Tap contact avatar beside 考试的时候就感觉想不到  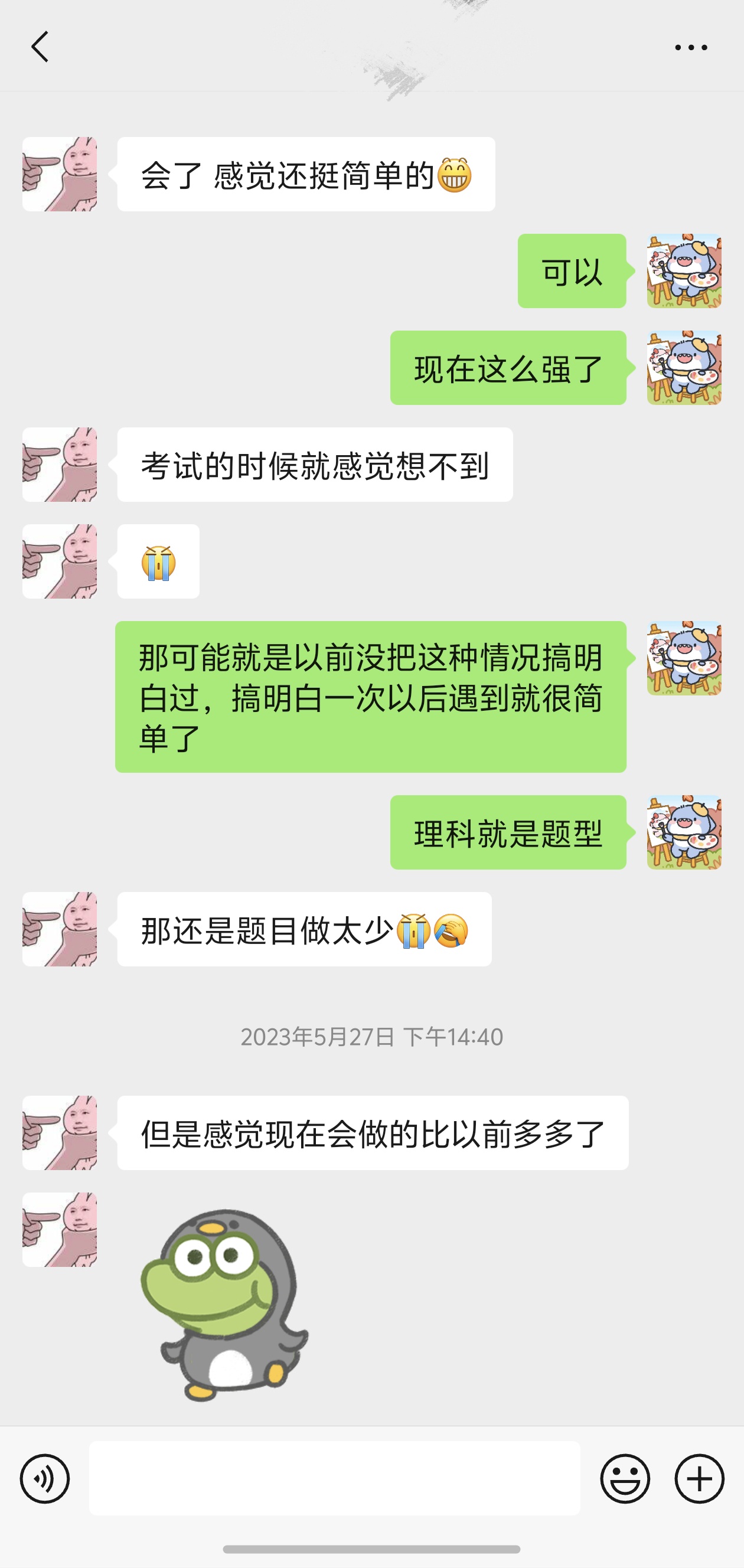point(60,465)
